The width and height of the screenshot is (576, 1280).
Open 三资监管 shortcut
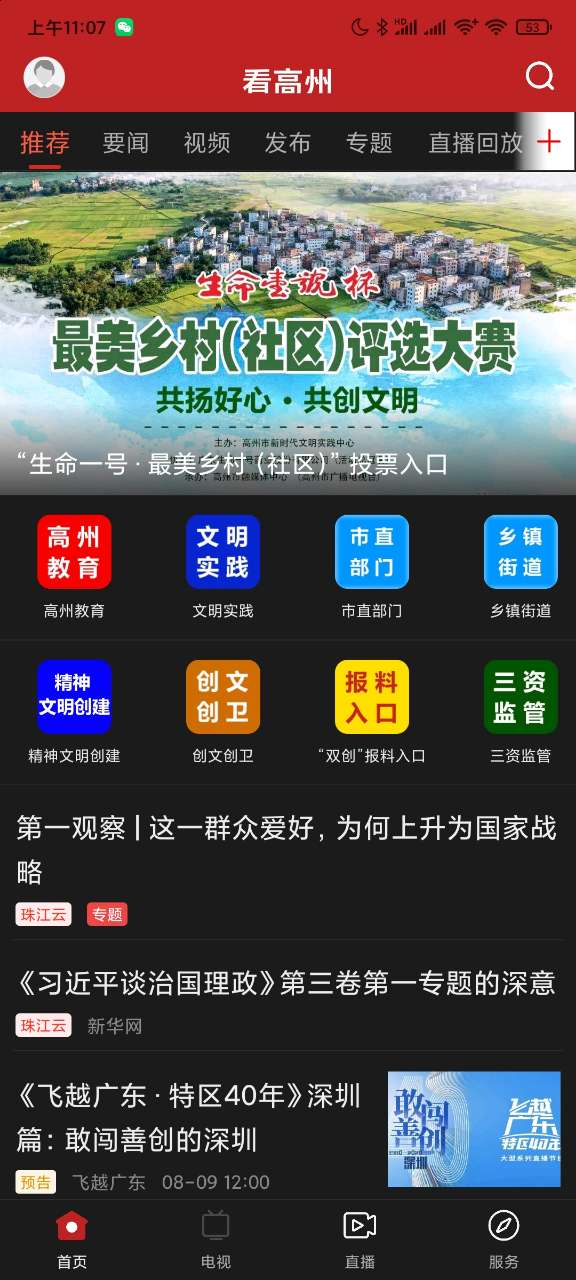pyautogui.click(x=521, y=712)
